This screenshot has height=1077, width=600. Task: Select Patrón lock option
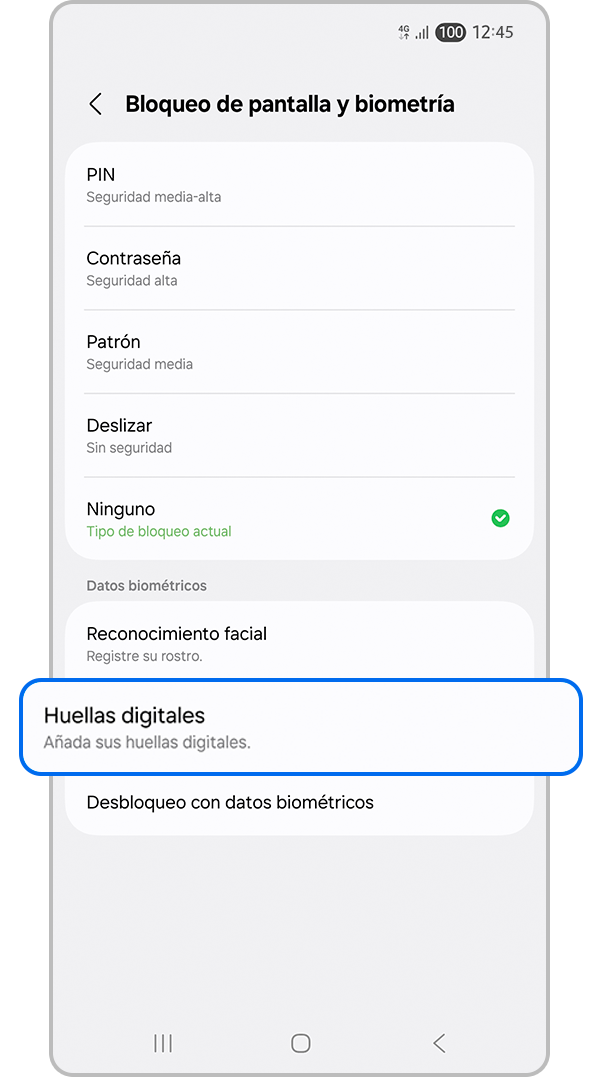300,352
